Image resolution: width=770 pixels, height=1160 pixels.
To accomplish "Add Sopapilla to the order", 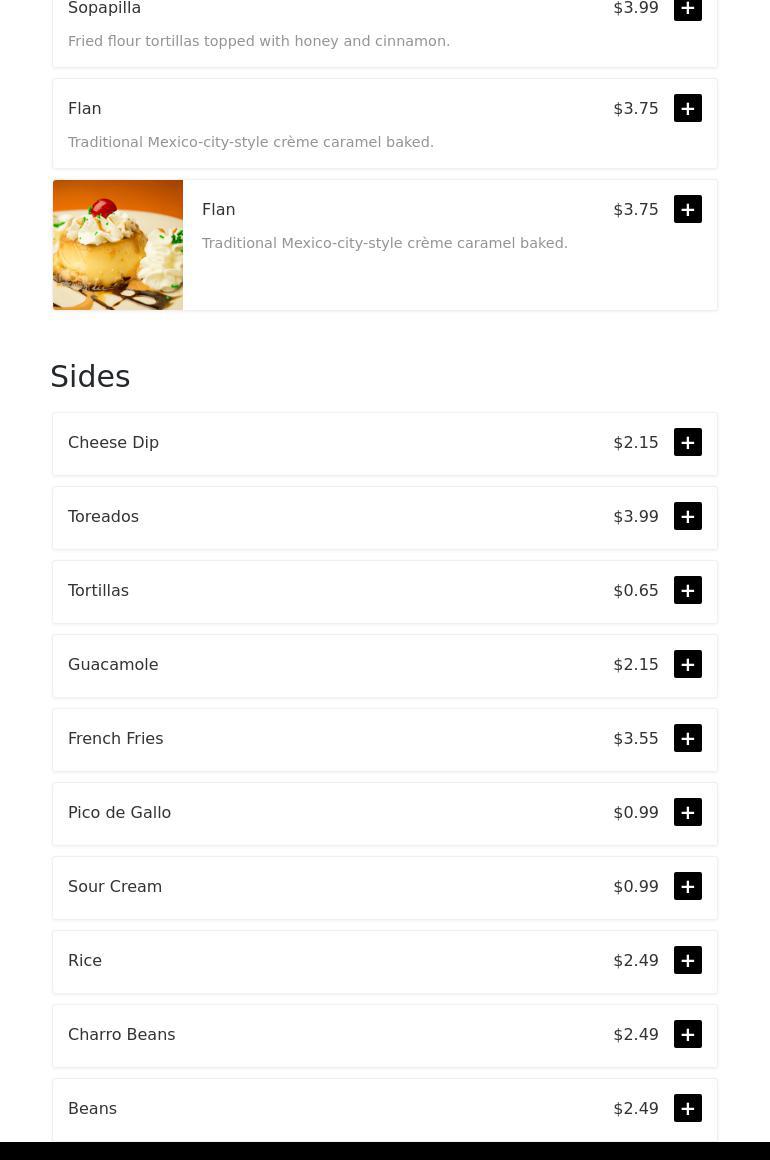I will tap(688, 9).
